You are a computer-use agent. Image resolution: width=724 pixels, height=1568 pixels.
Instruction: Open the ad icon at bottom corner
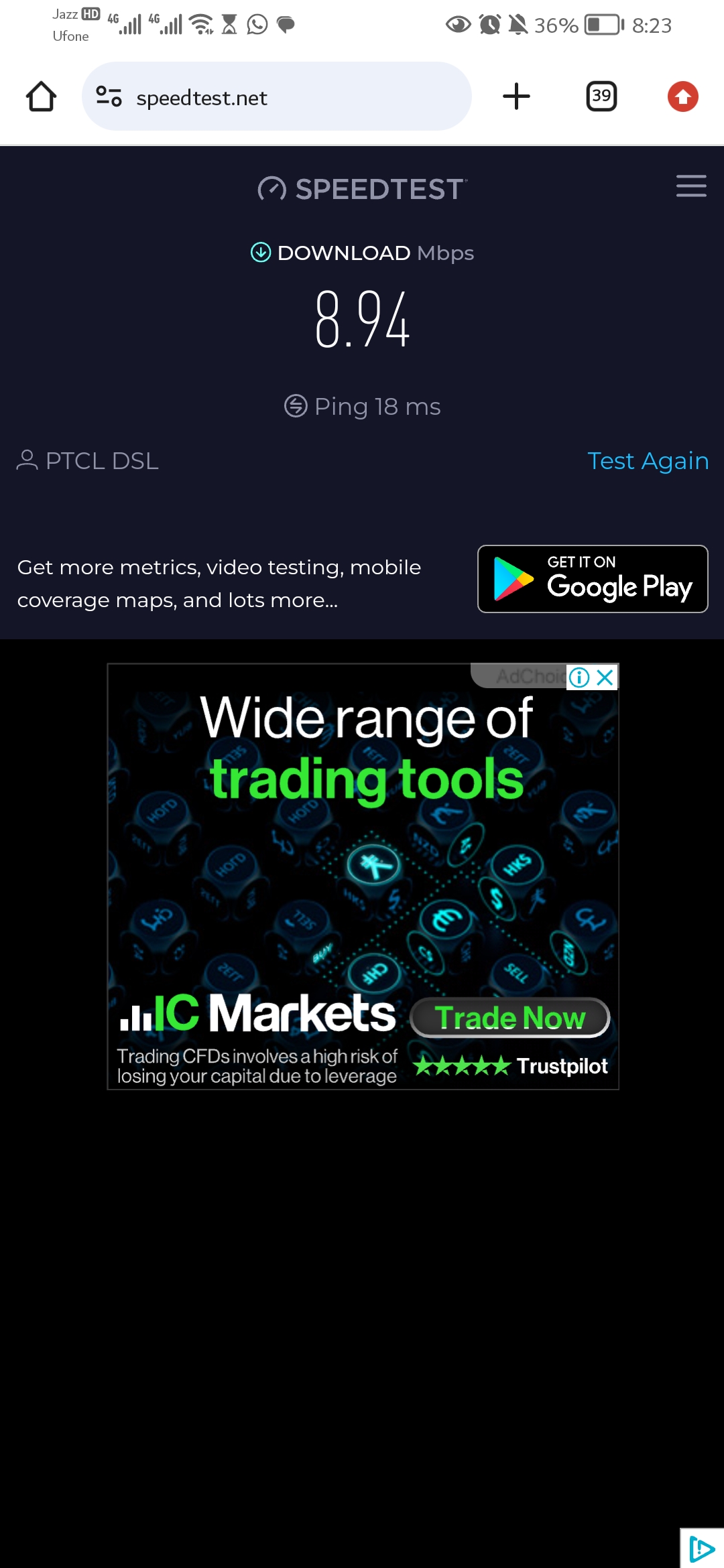(x=701, y=1549)
